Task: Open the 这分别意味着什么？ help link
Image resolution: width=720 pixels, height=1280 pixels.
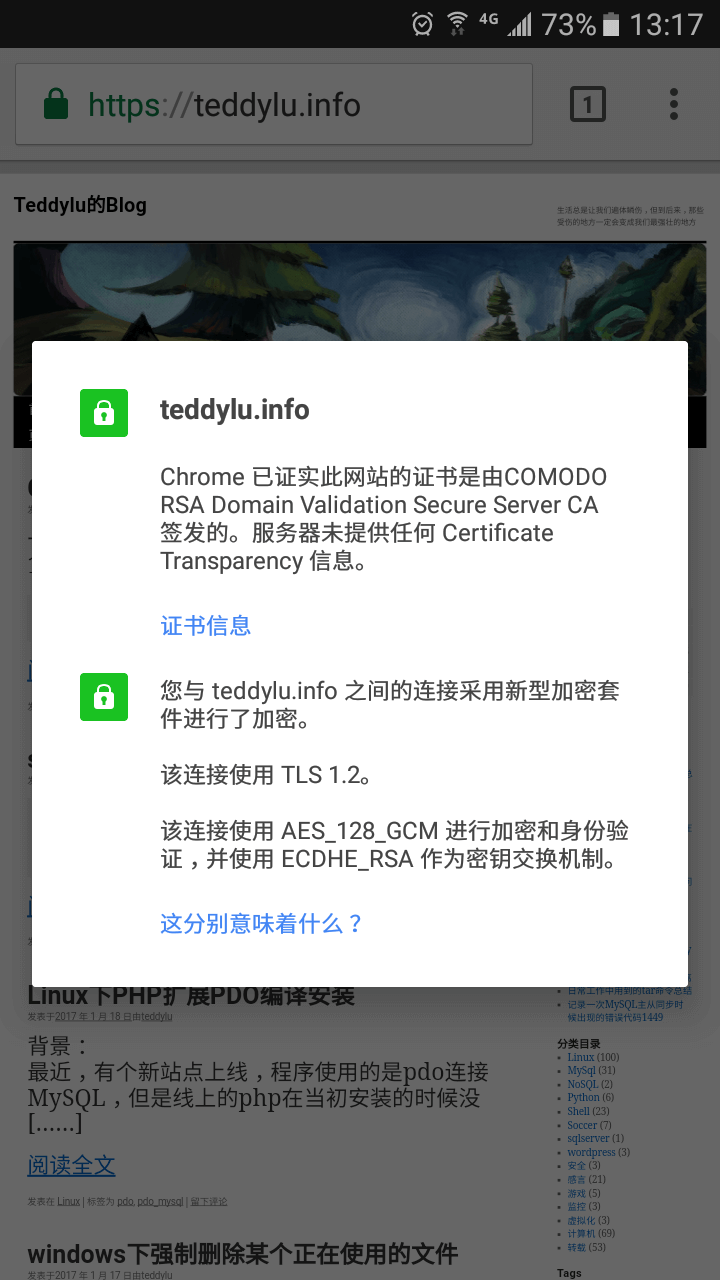Action: pyautogui.click(x=262, y=923)
